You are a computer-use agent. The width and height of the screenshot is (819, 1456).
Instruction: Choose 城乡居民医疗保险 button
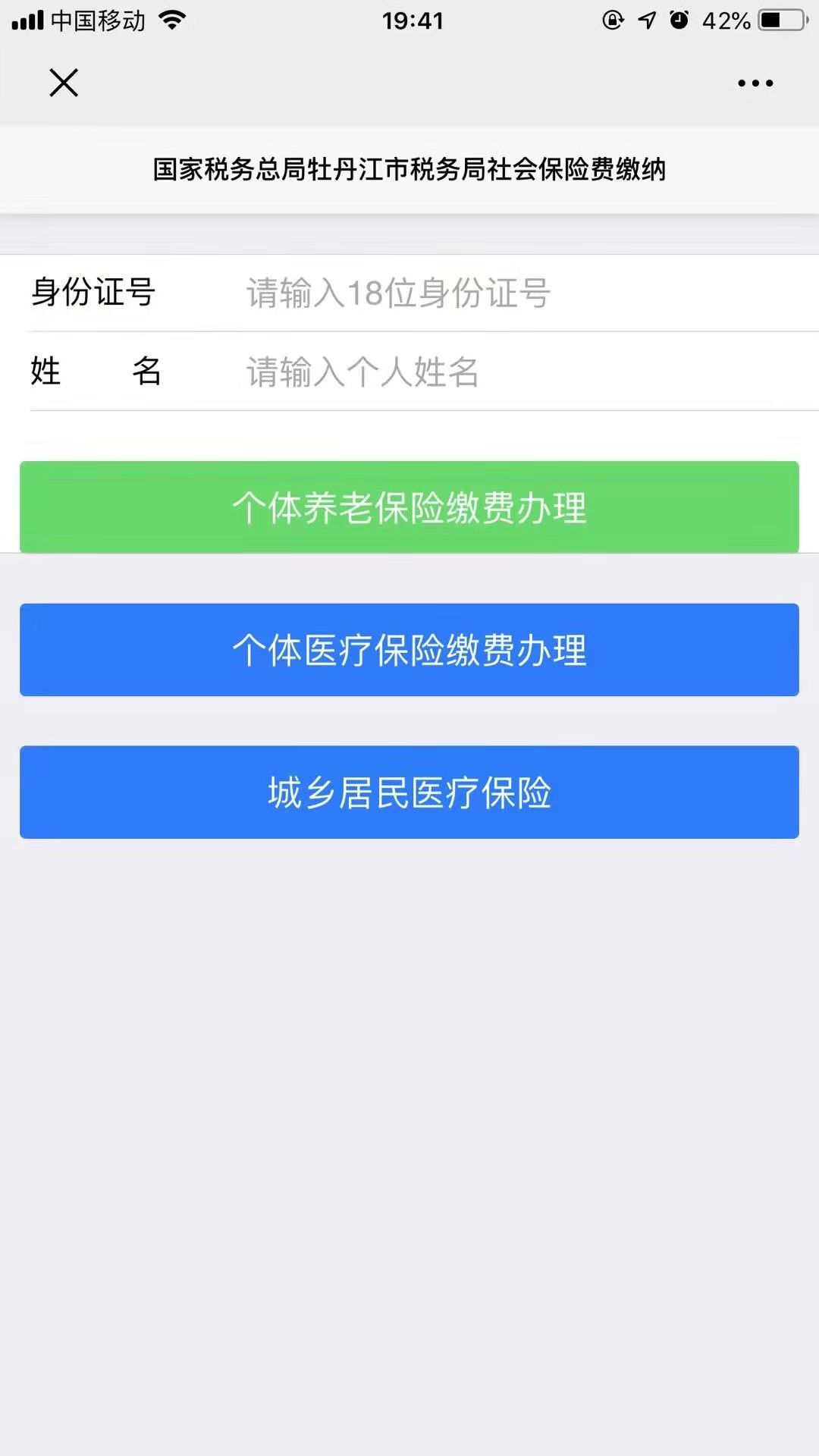point(409,792)
